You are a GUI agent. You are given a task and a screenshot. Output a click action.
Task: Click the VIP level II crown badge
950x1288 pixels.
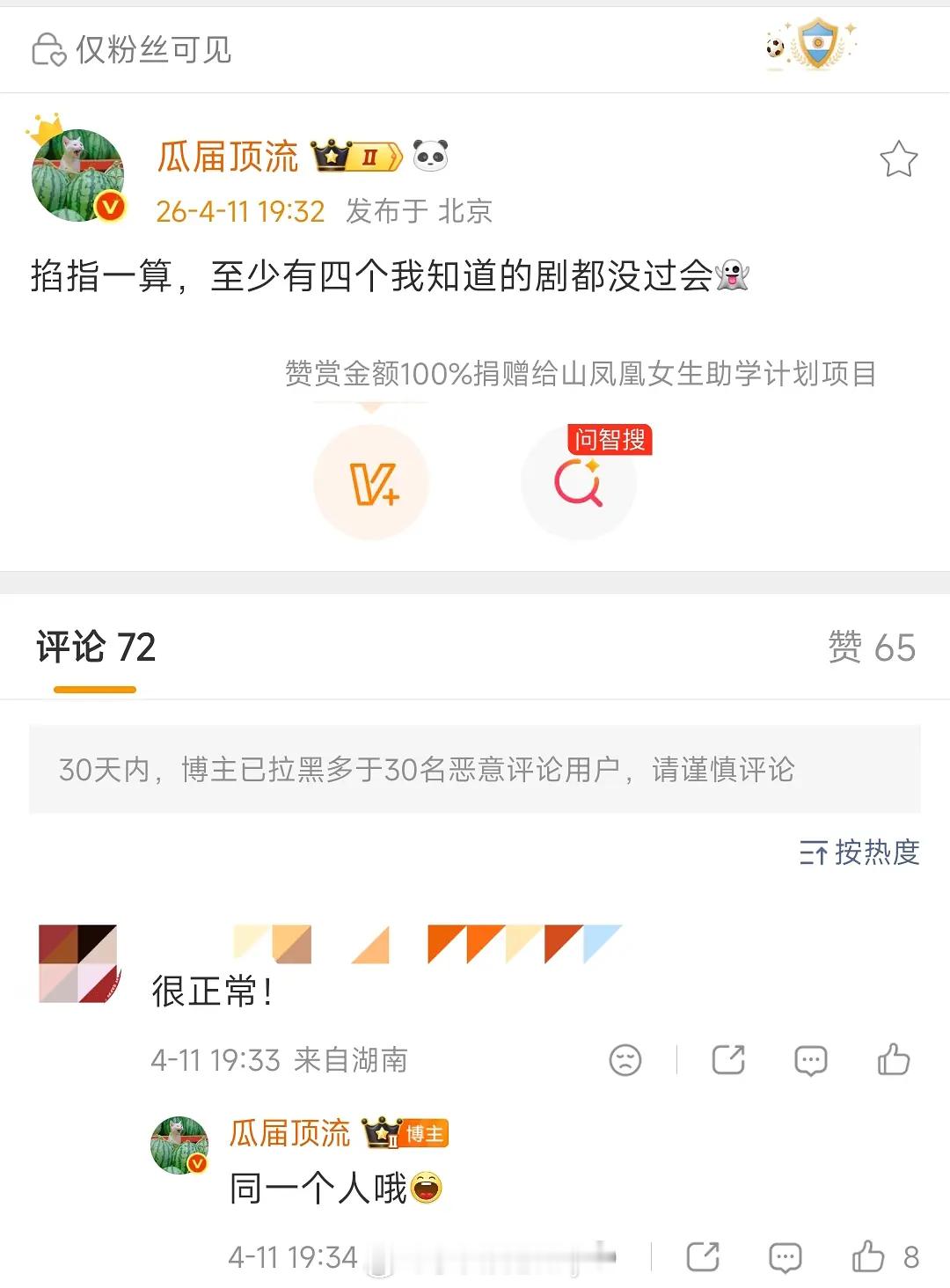[355, 156]
